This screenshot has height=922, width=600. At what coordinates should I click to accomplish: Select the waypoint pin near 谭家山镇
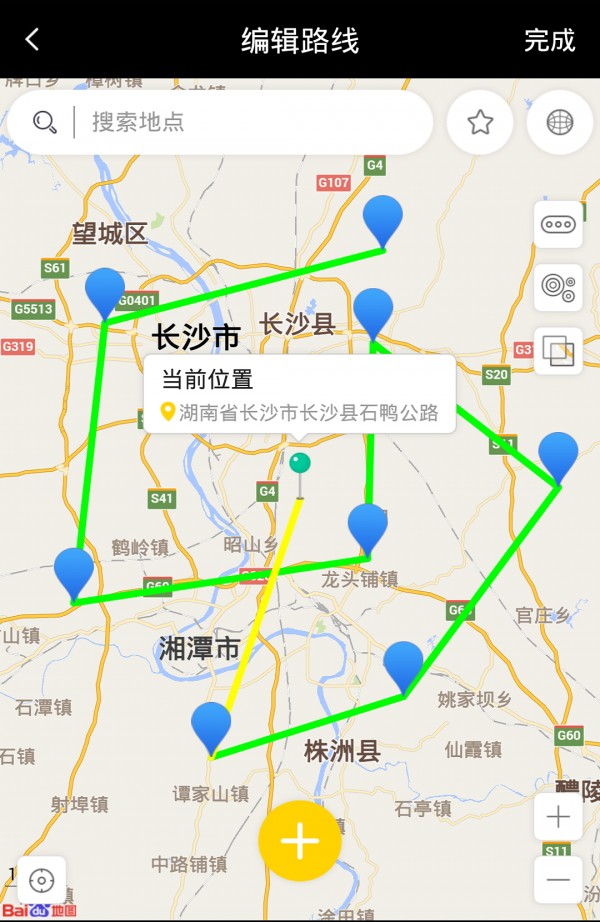click(211, 725)
